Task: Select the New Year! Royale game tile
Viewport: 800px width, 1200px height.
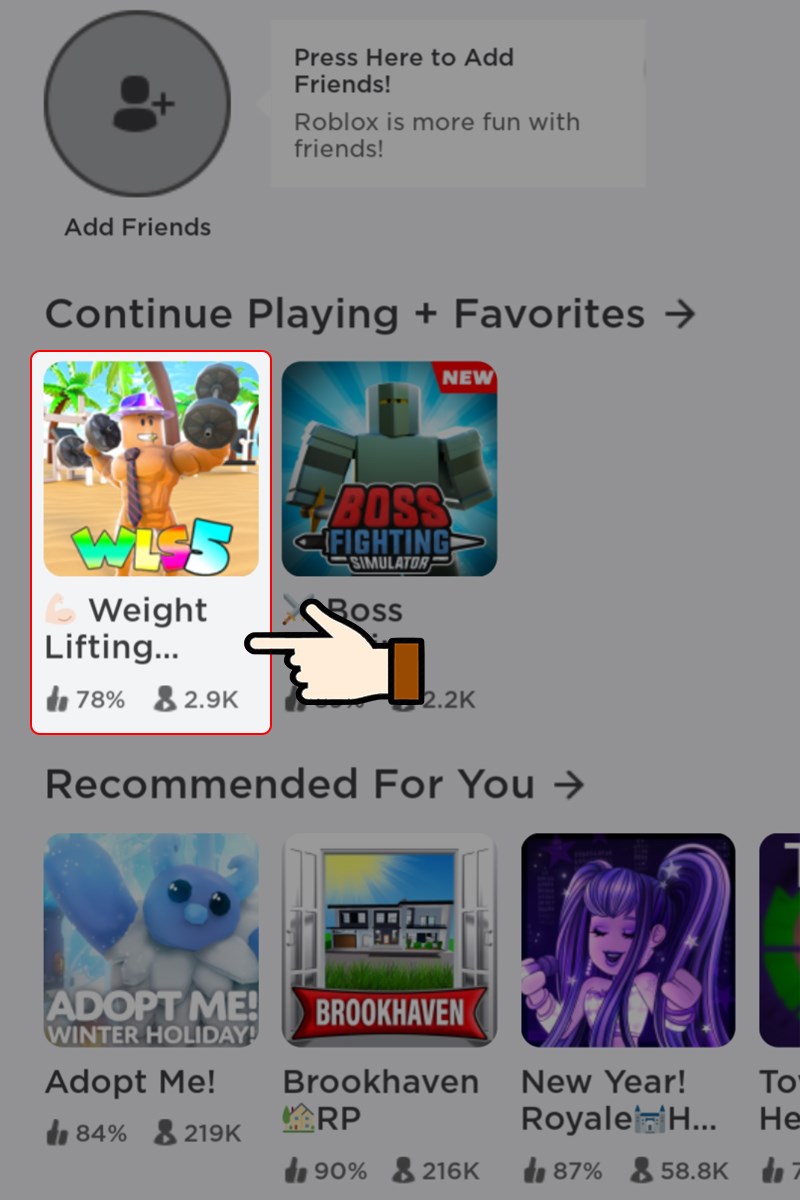Action: [x=628, y=940]
